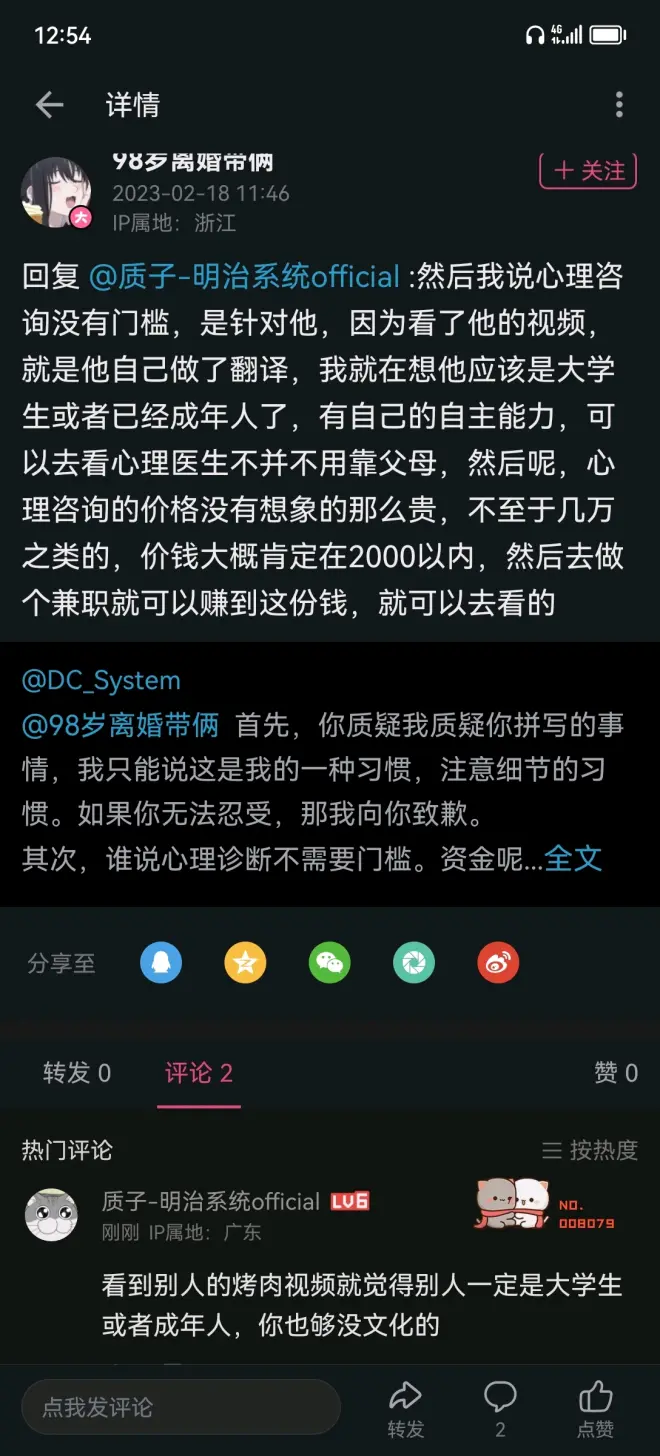Share to QQ Zone star icon
The width and height of the screenshot is (660, 1456).
pos(245,963)
